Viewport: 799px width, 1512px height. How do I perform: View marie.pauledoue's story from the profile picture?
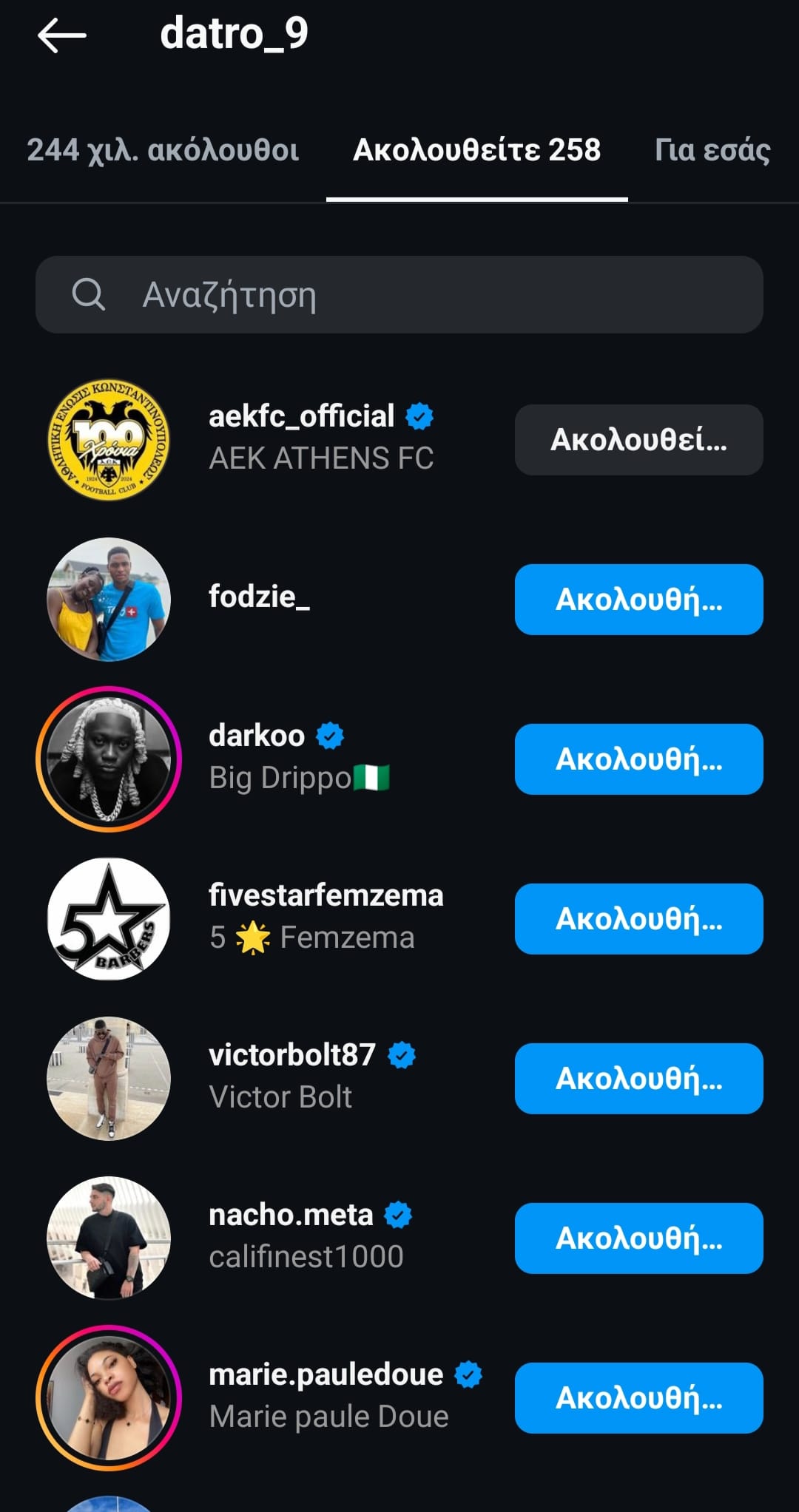(x=109, y=1398)
